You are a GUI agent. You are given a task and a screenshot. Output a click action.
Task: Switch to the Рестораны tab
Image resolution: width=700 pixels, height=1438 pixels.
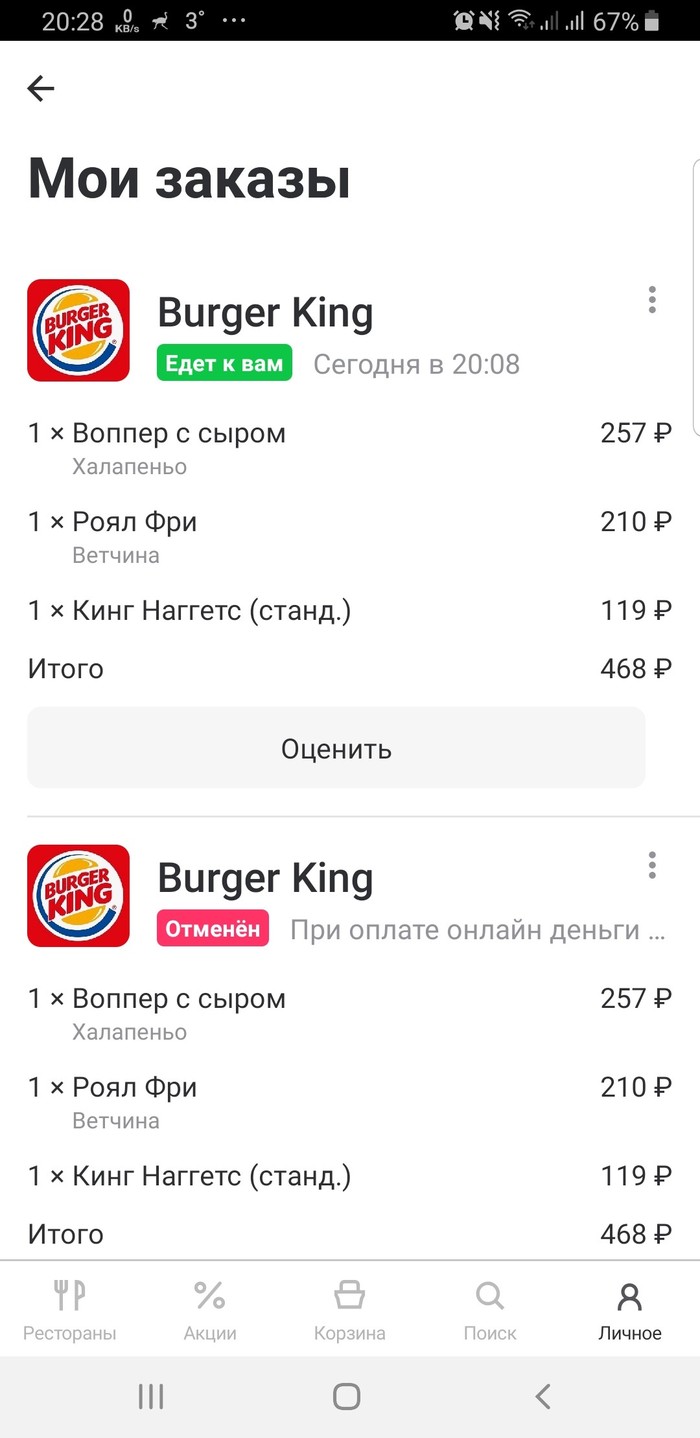coord(69,1310)
